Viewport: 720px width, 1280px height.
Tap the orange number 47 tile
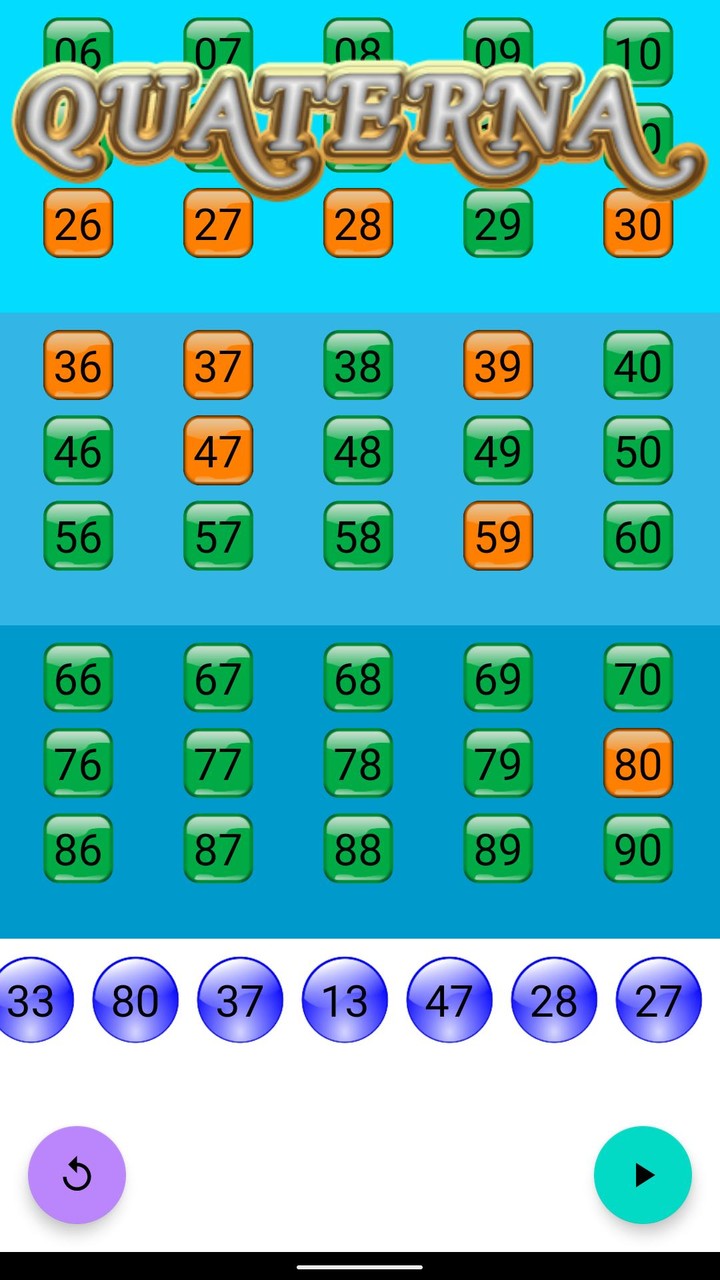[x=218, y=451]
